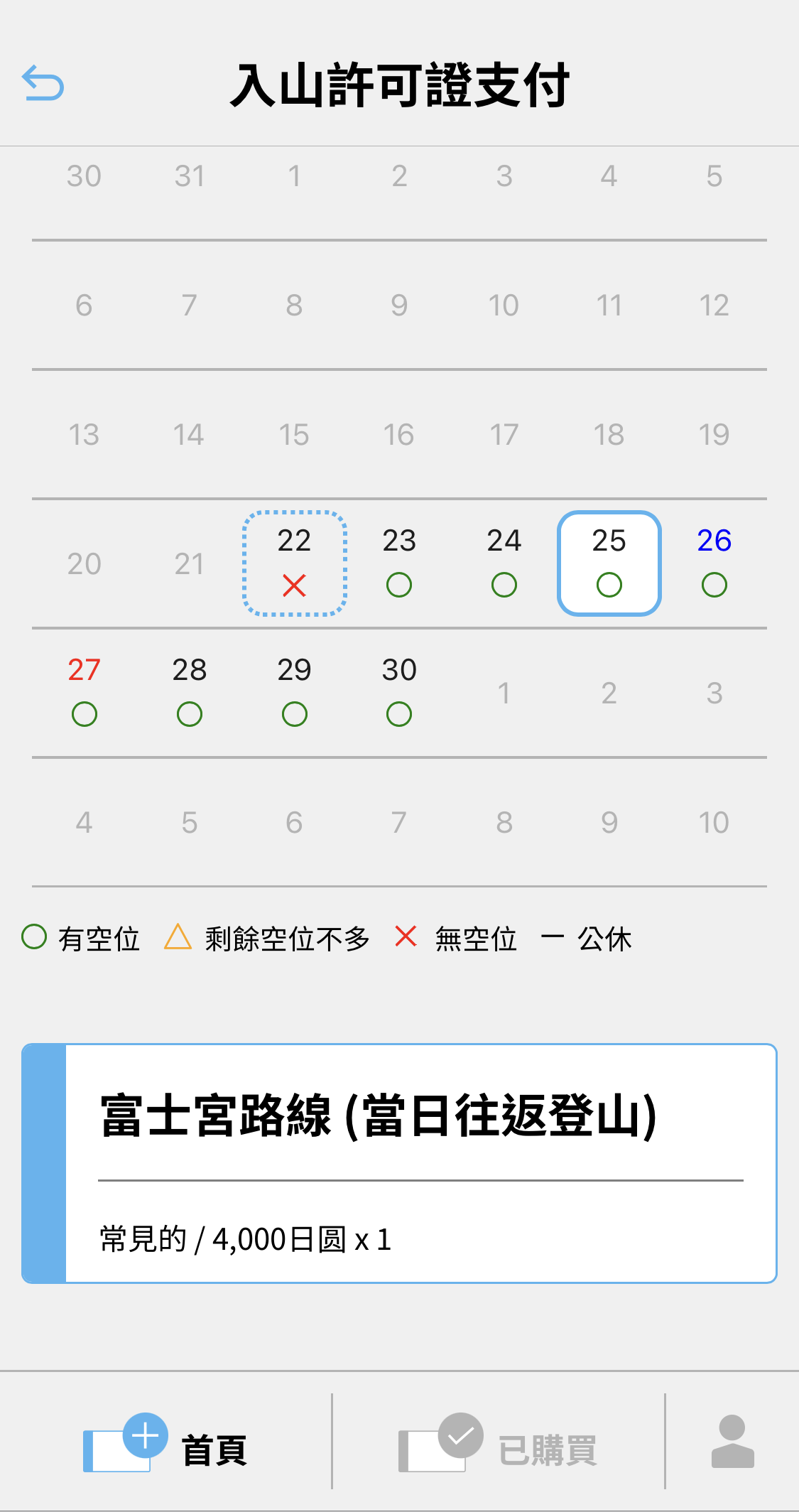Select date 24 on the calendar
This screenshot has width=799, height=1512.
504,563
